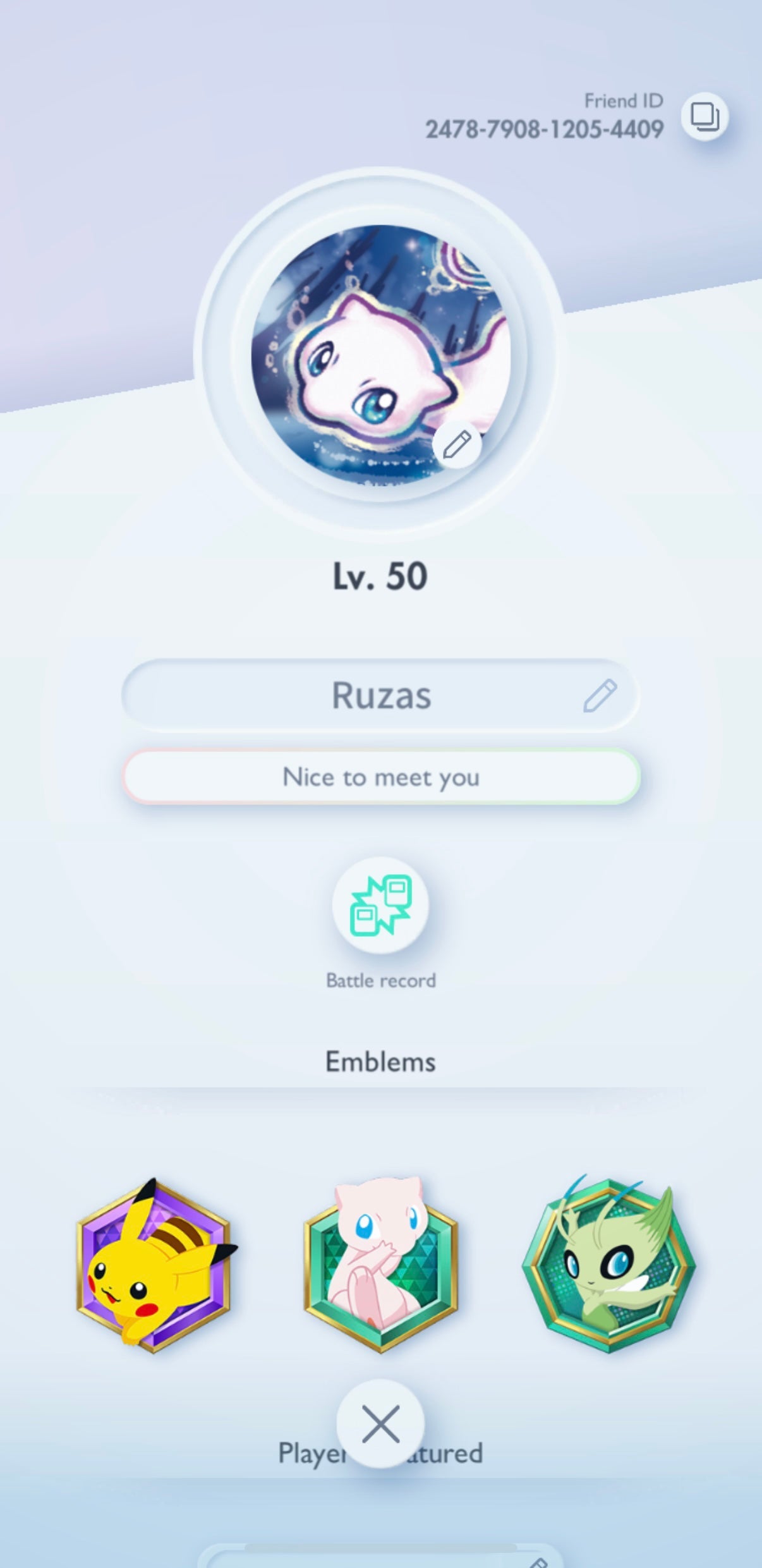This screenshot has height=1568, width=762.
Task: Select the Celebi emblem
Action: coord(608,1265)
